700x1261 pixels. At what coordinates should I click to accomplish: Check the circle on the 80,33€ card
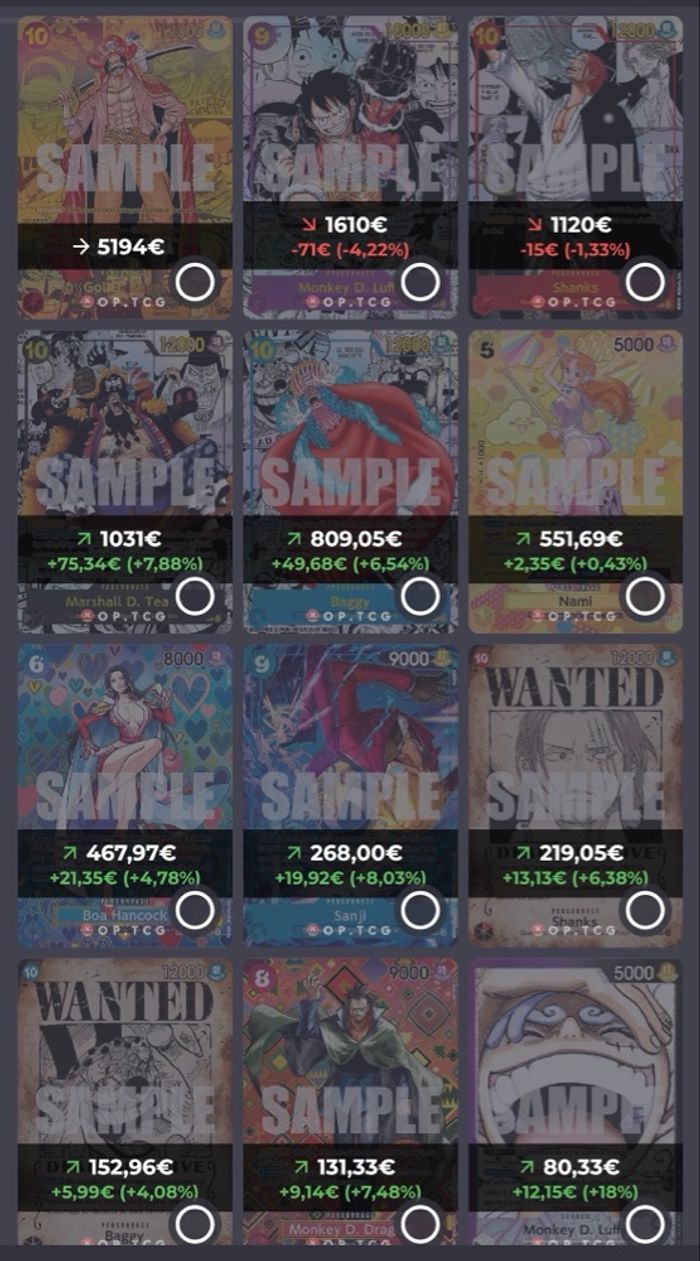pos(645,1223)
